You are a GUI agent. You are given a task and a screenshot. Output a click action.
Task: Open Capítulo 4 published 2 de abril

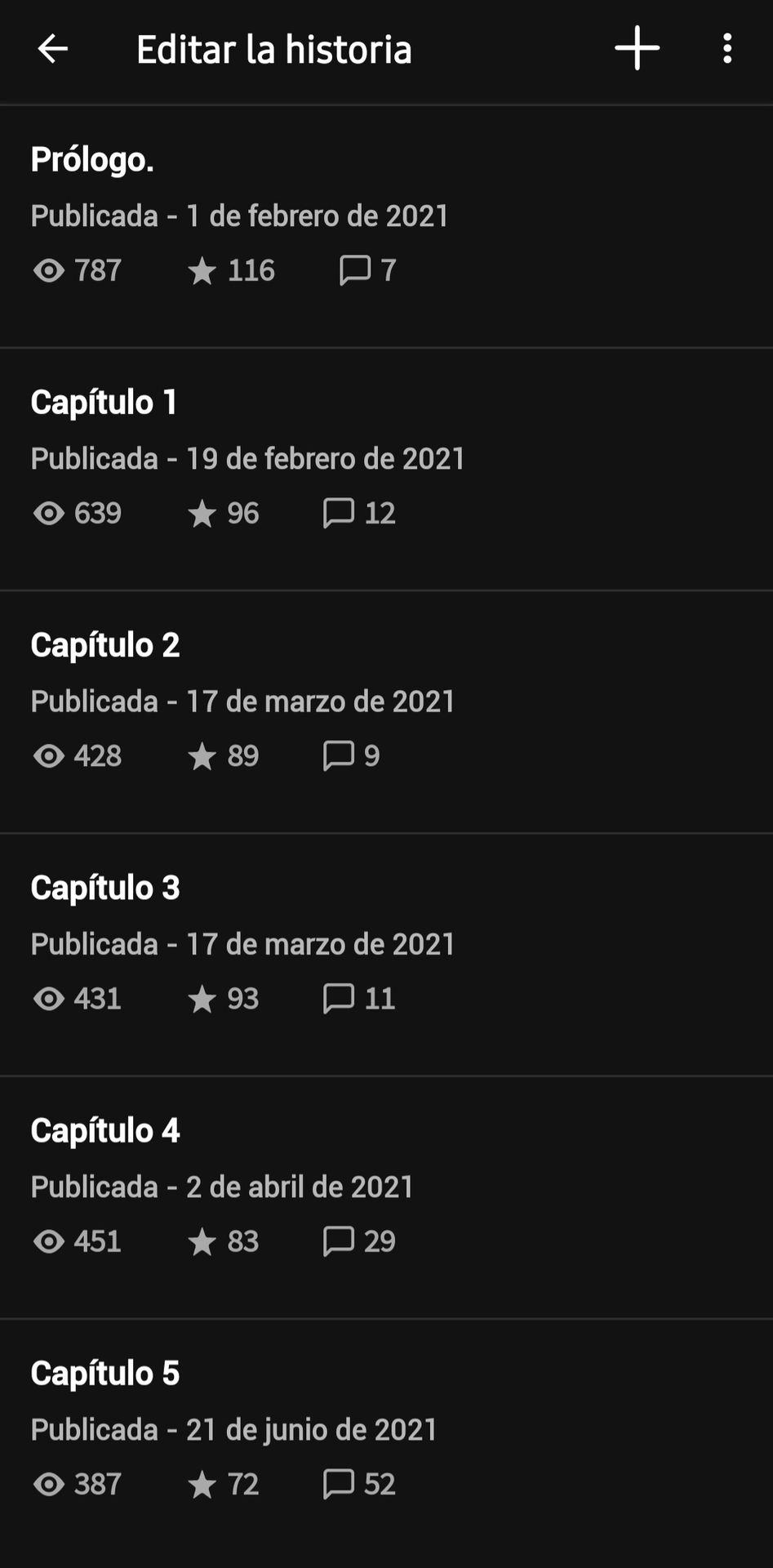coord(386,1197)
